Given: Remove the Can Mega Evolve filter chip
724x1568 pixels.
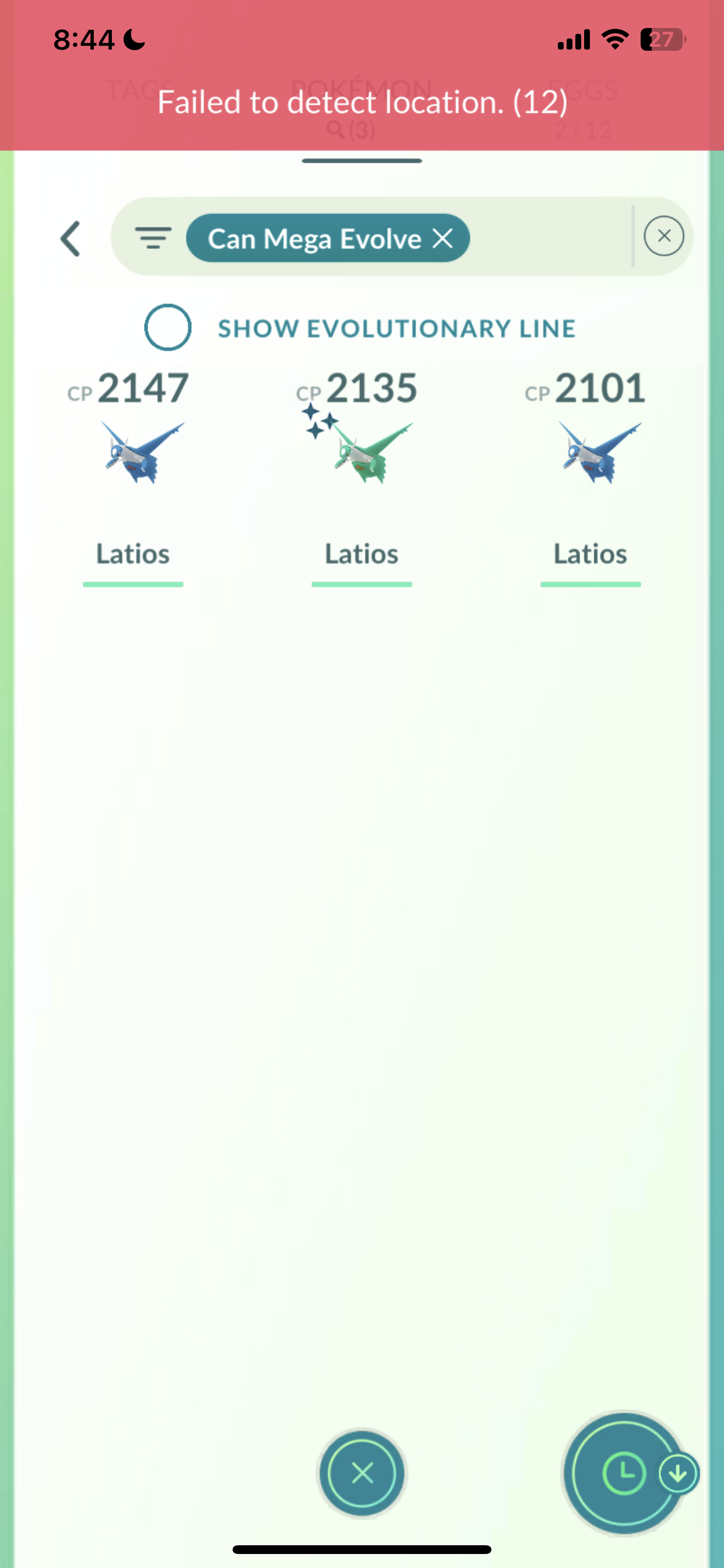Looking at the screenshot, I should point(442,239).
